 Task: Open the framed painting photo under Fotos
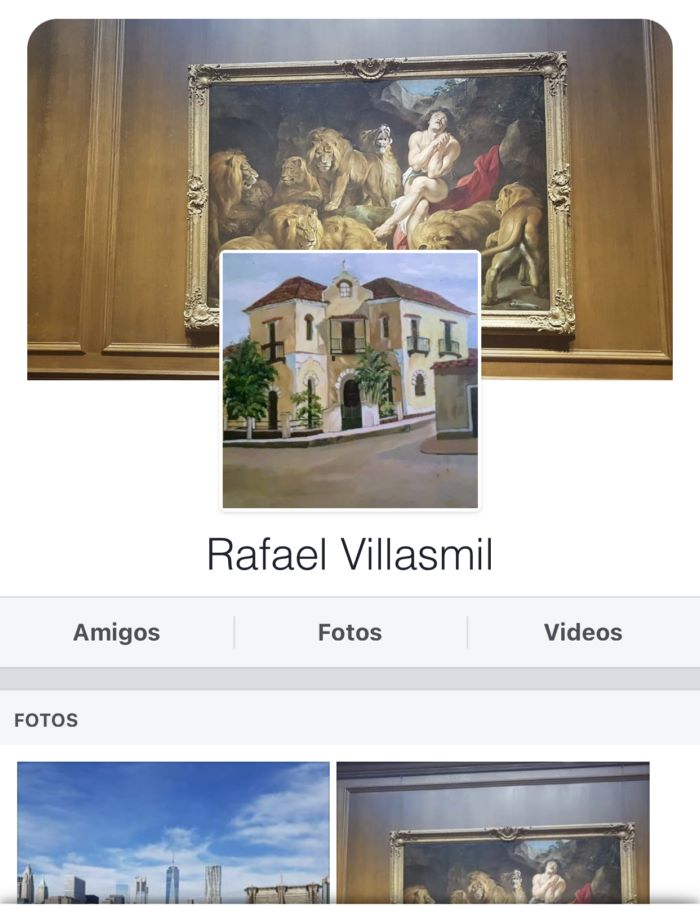point(493,832)
